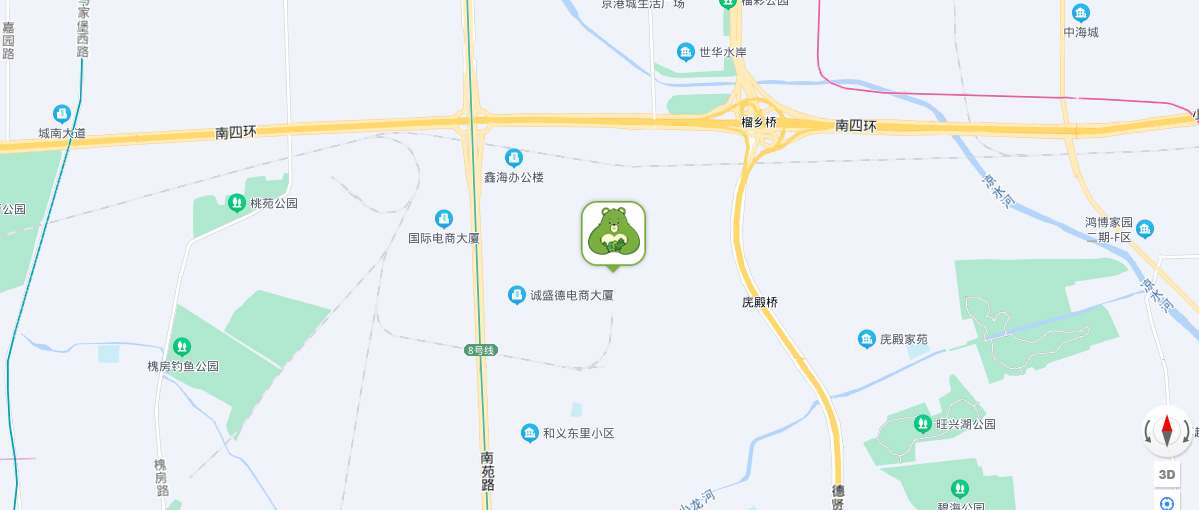The image size is (1199, 510).
Task: Select the 鸿博家园二期-F区 map marker
Action: point(1145,229)
